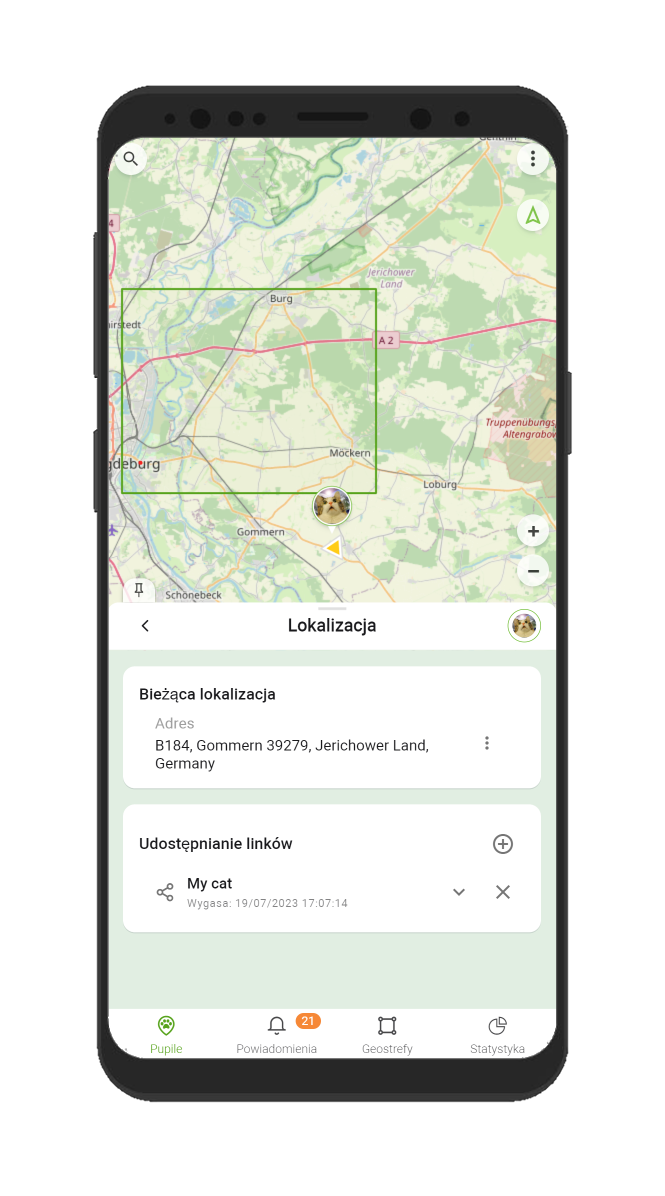The image size is (665, 1196).
Task: Switch to the Geostrefy tab
Action: point(387,1035)
